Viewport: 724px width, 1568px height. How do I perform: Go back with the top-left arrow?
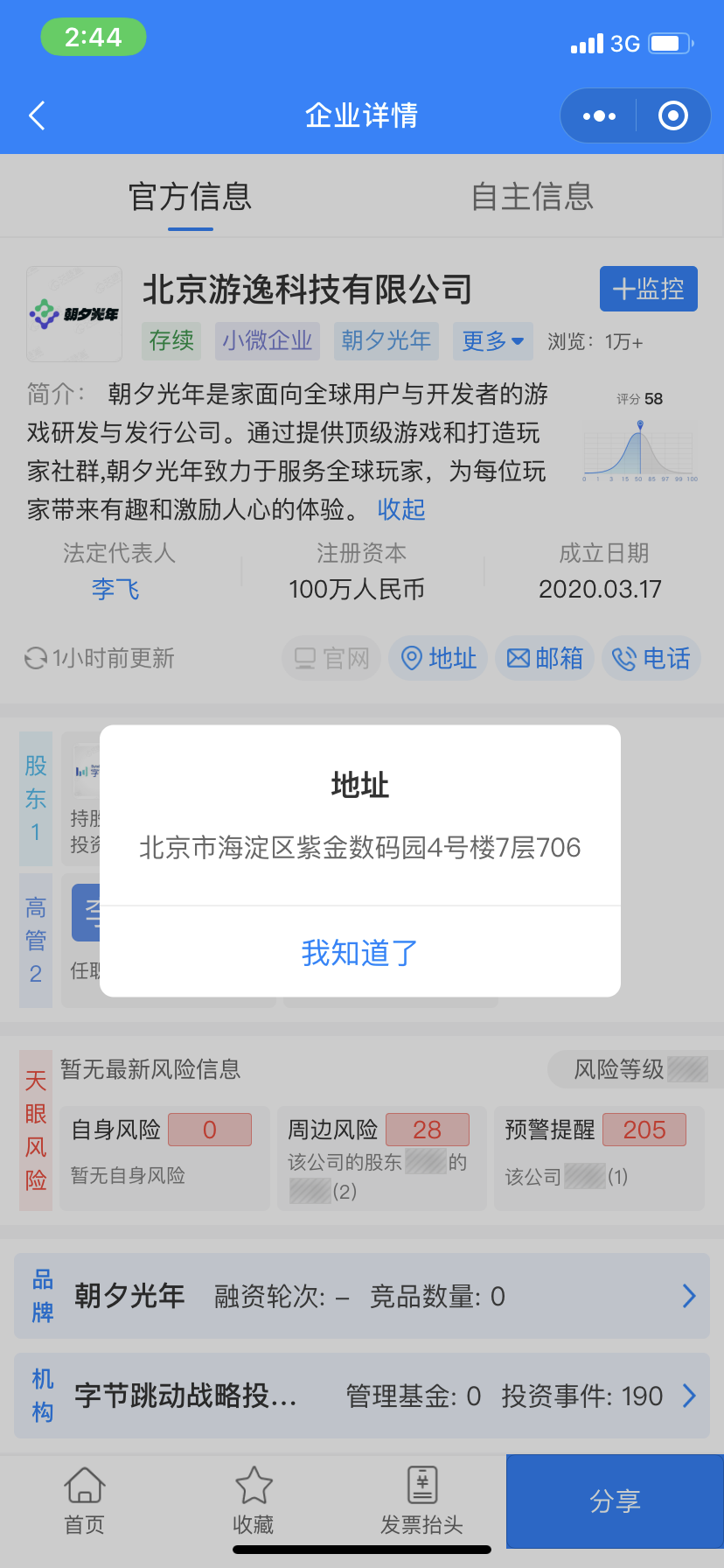[35, 115]
